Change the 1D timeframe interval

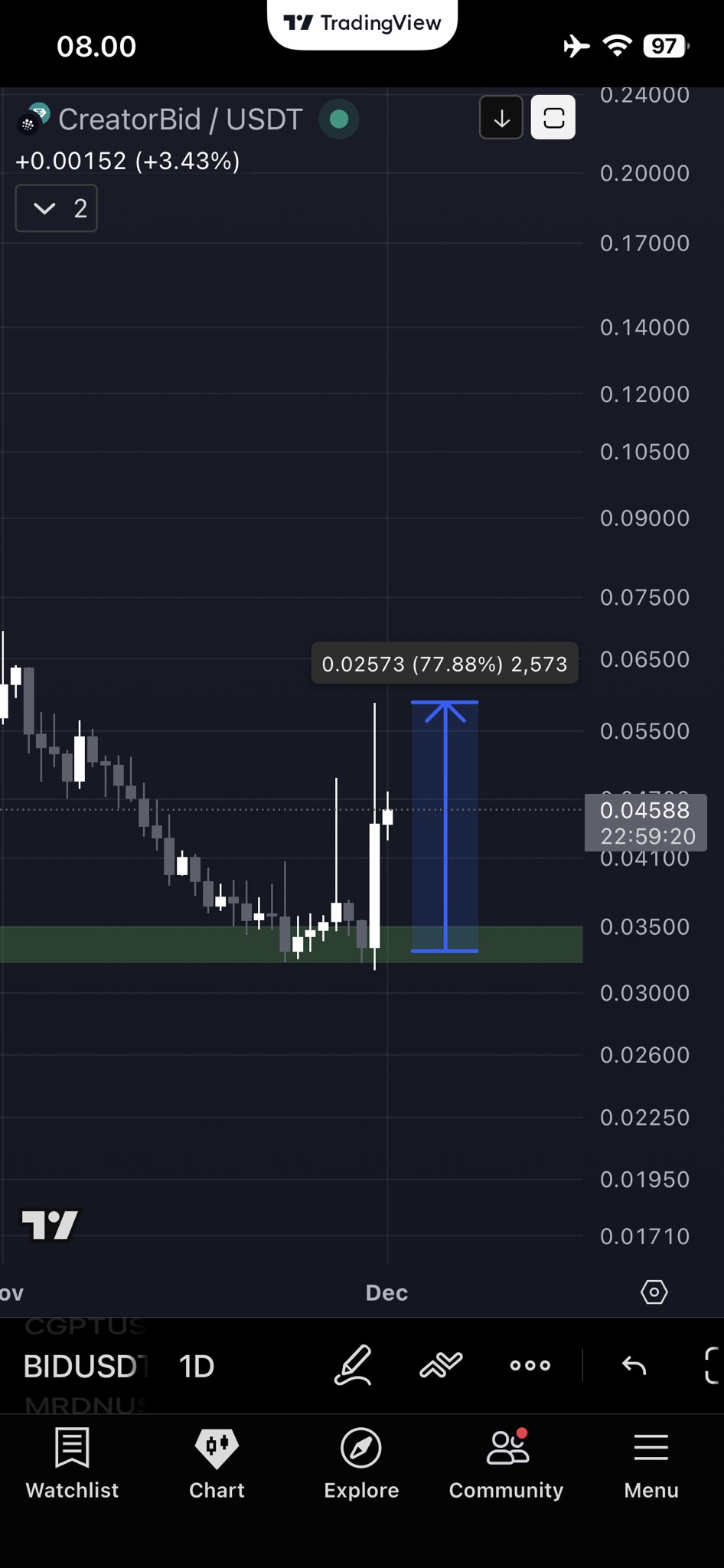click(196, 1367)
